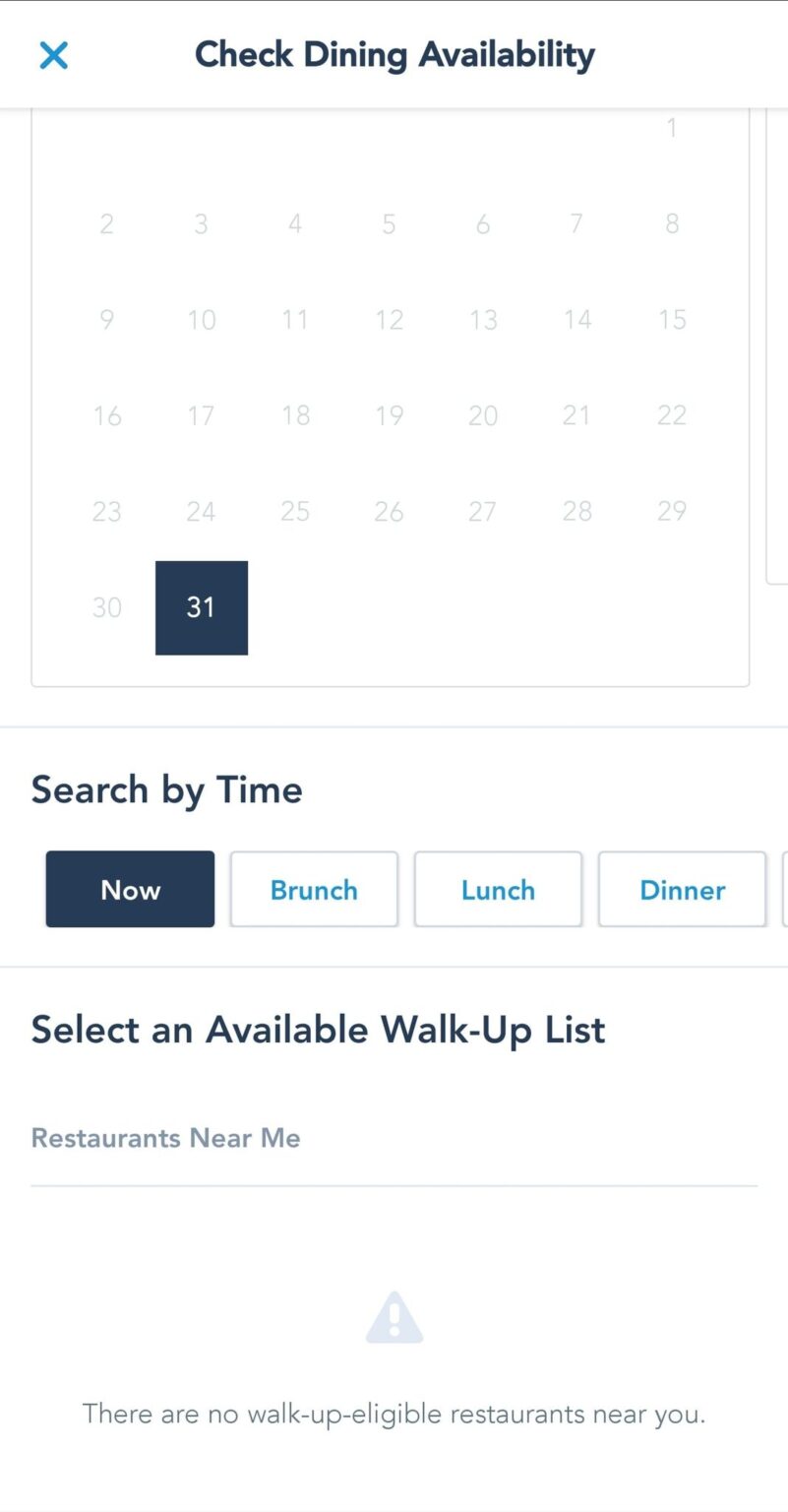Select the 31st on the calendar
Viewport: 788px width, 1512px height.
pyautogui.click(x=202, y=607)
